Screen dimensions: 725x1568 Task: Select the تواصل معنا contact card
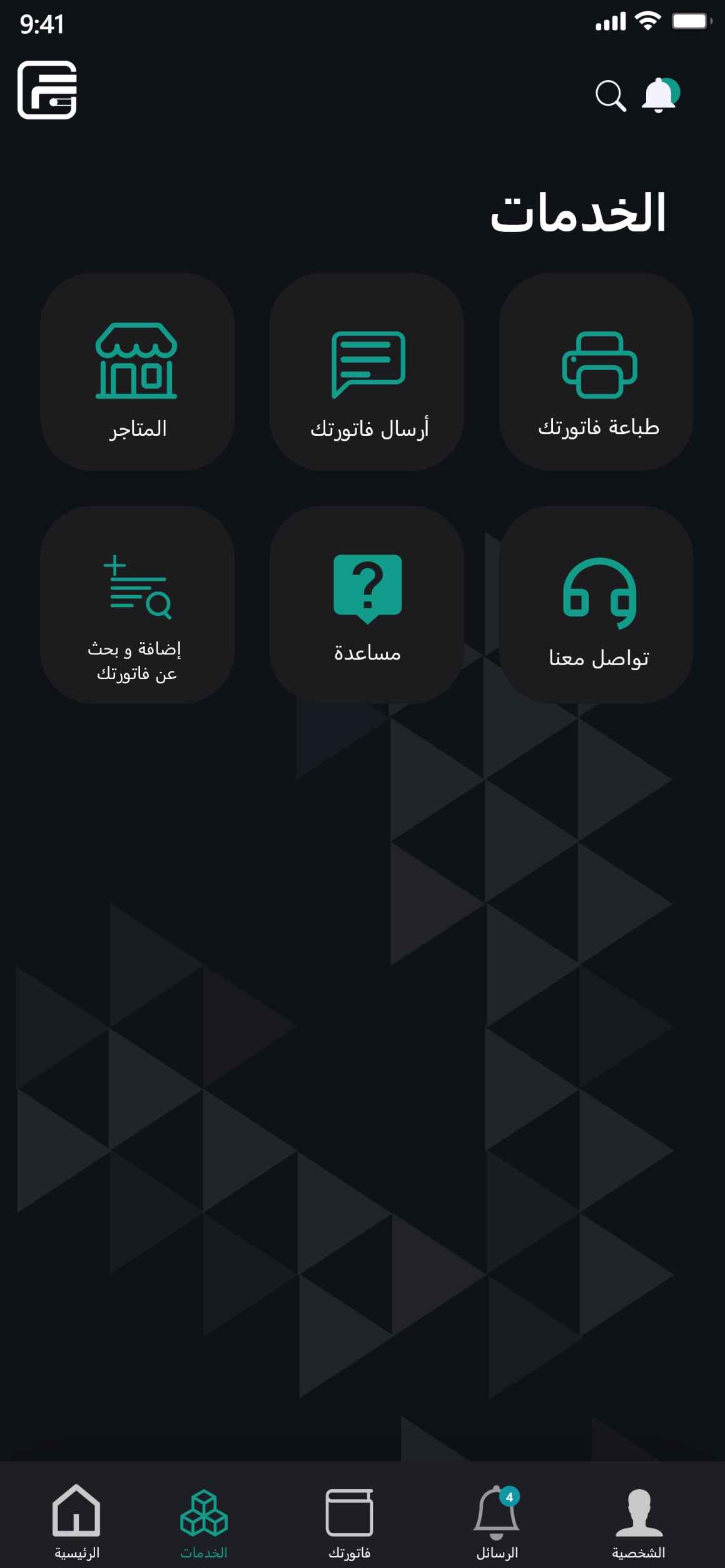point(596,605)
